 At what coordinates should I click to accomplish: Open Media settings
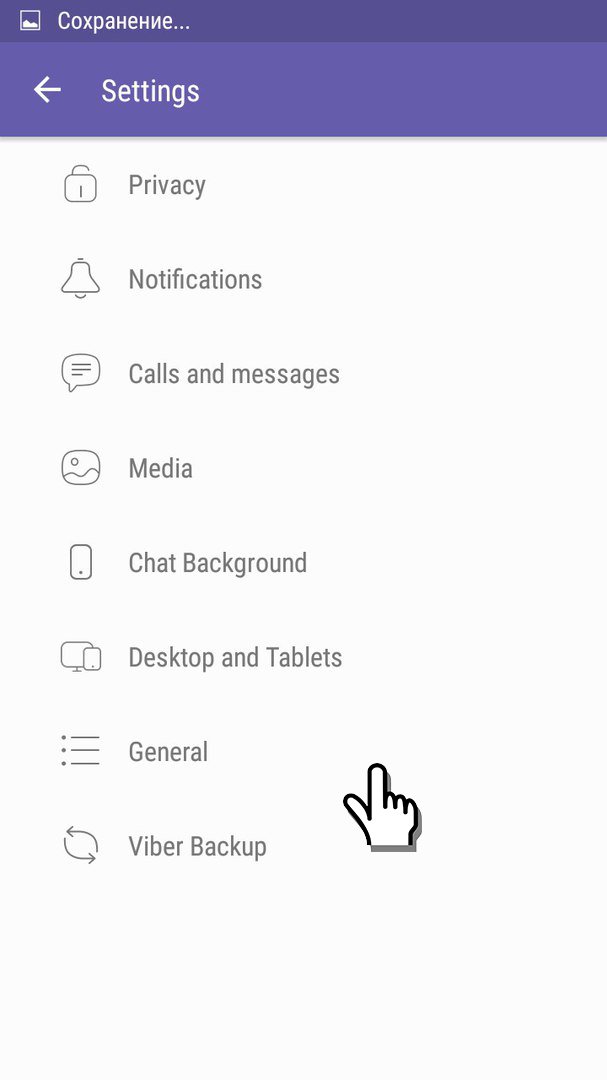click(160, 468)
